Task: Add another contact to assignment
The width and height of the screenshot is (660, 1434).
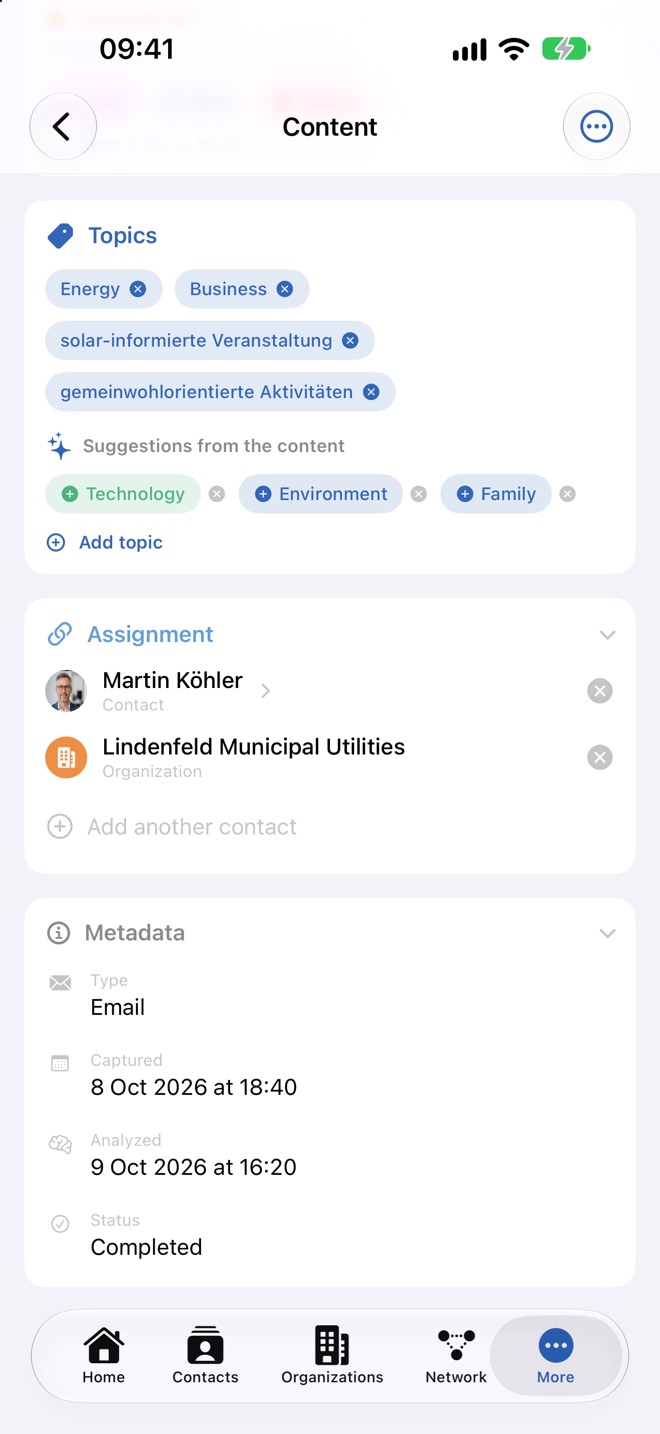Action: click(x=172, y=827)
